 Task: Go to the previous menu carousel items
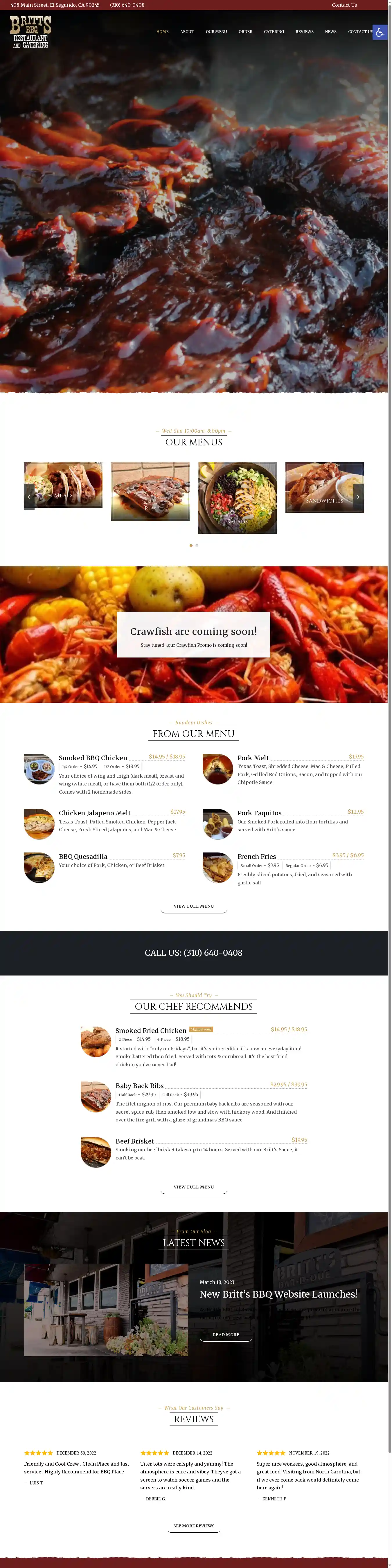(x=29, y=497)
